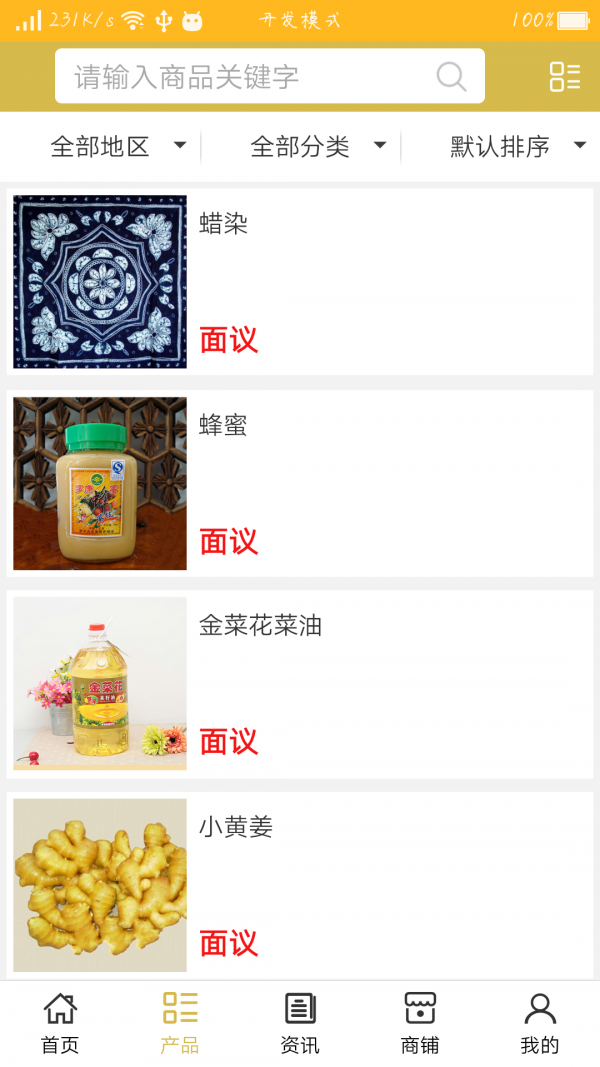Go to the 首页 home tab
Image resolution: width=600 pixels, height=1067 pixels.
pos(60,1023)
